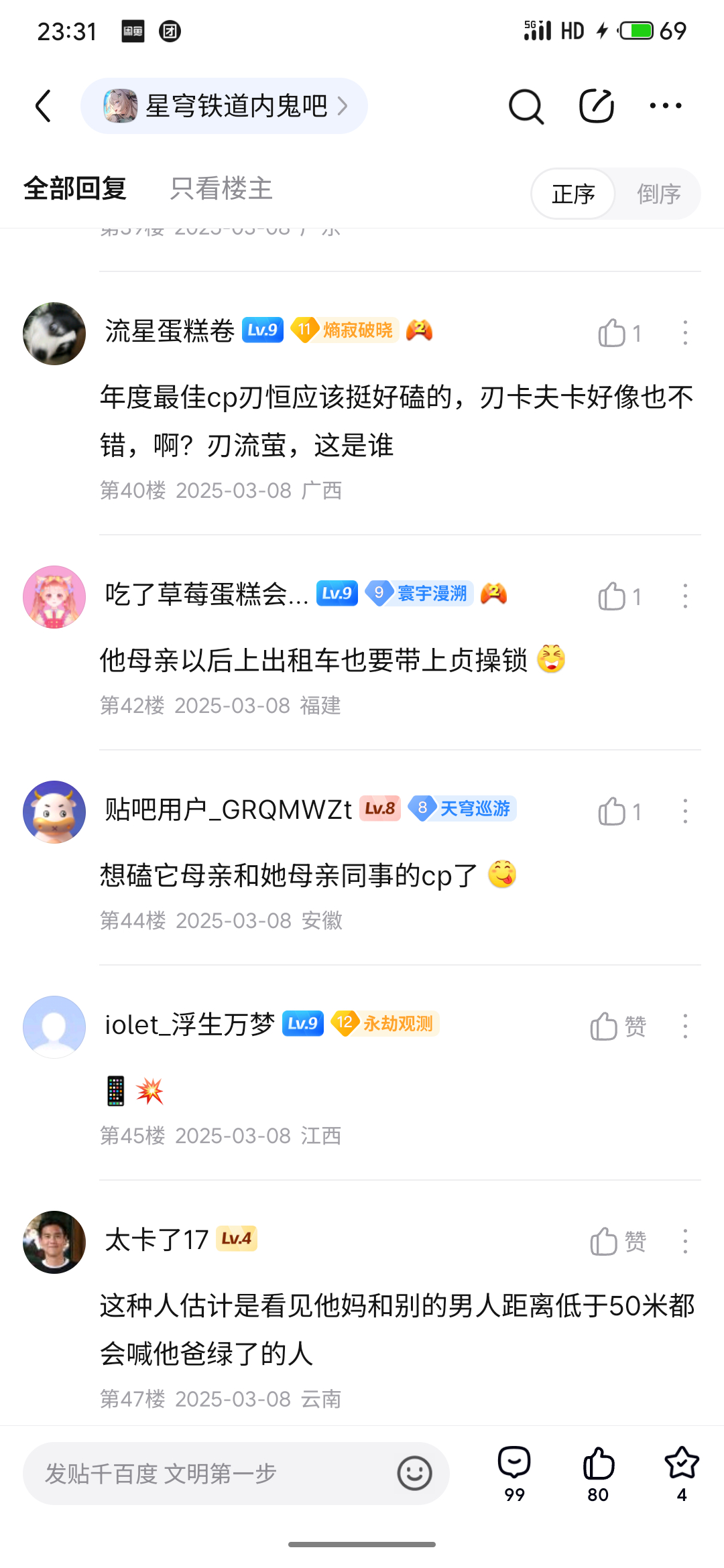
Task: Like the reply from 吃了草莓蛋糕会...
Action: tap(612, 596)
